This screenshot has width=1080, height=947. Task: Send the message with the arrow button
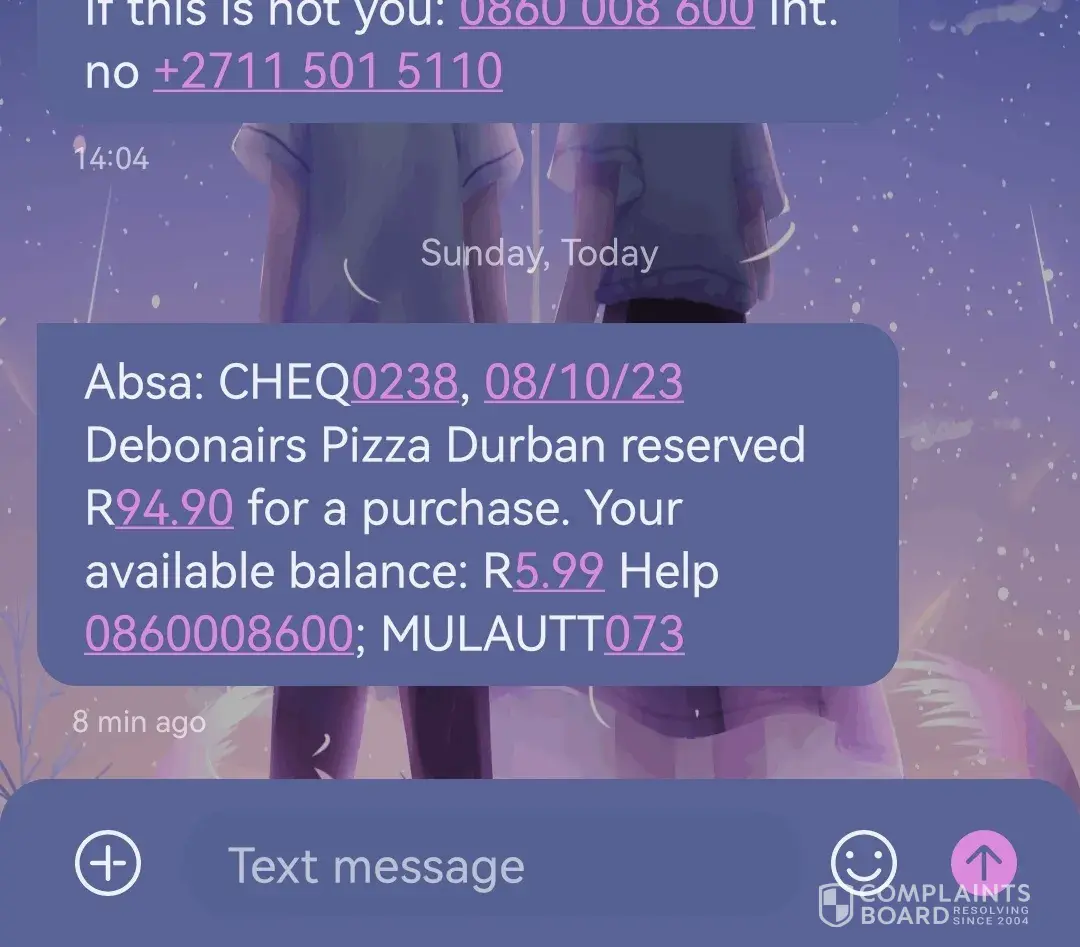click(983, 861)
